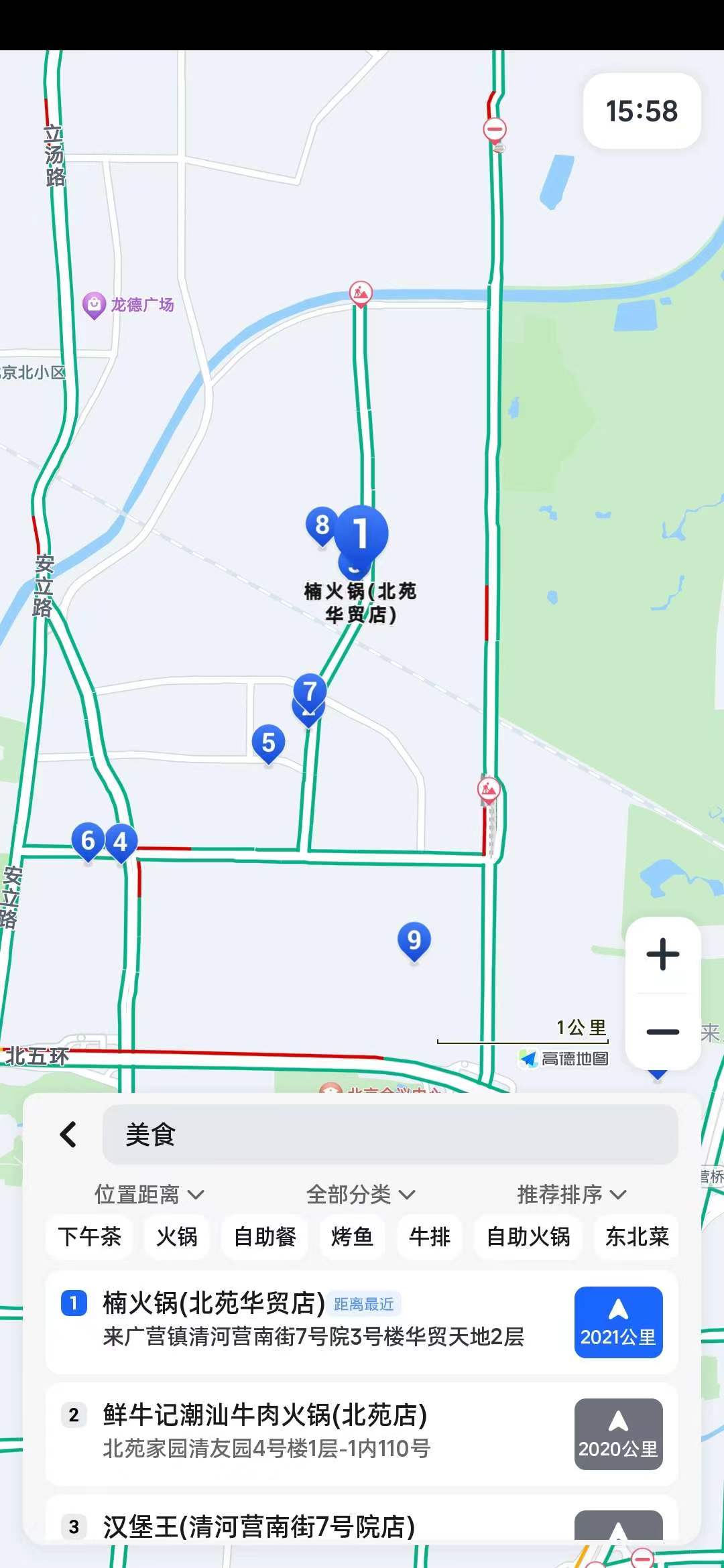Open the 位置距离 filter dropdown

click(x=149, y=1193)
